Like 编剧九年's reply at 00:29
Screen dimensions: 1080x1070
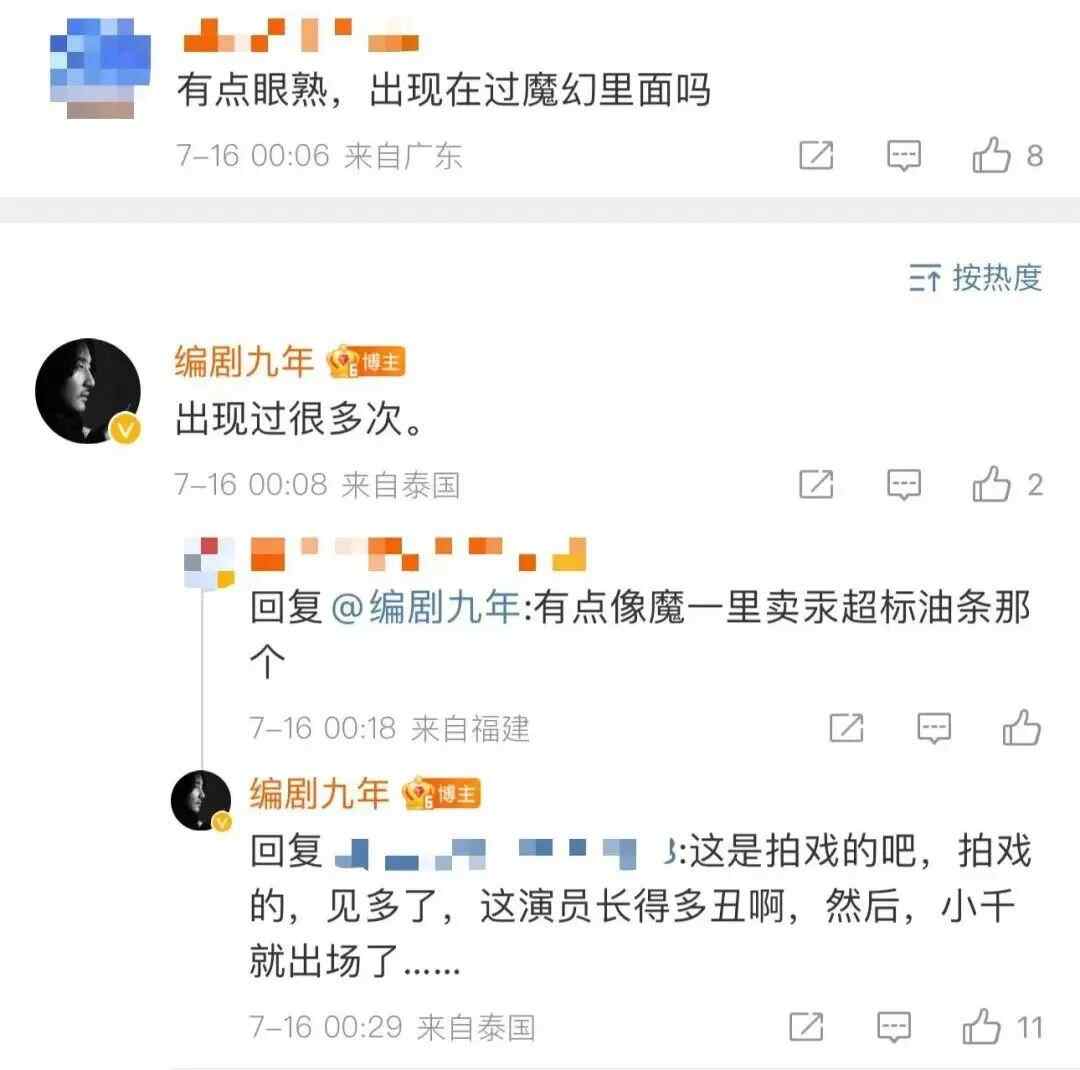(982, 1026)
